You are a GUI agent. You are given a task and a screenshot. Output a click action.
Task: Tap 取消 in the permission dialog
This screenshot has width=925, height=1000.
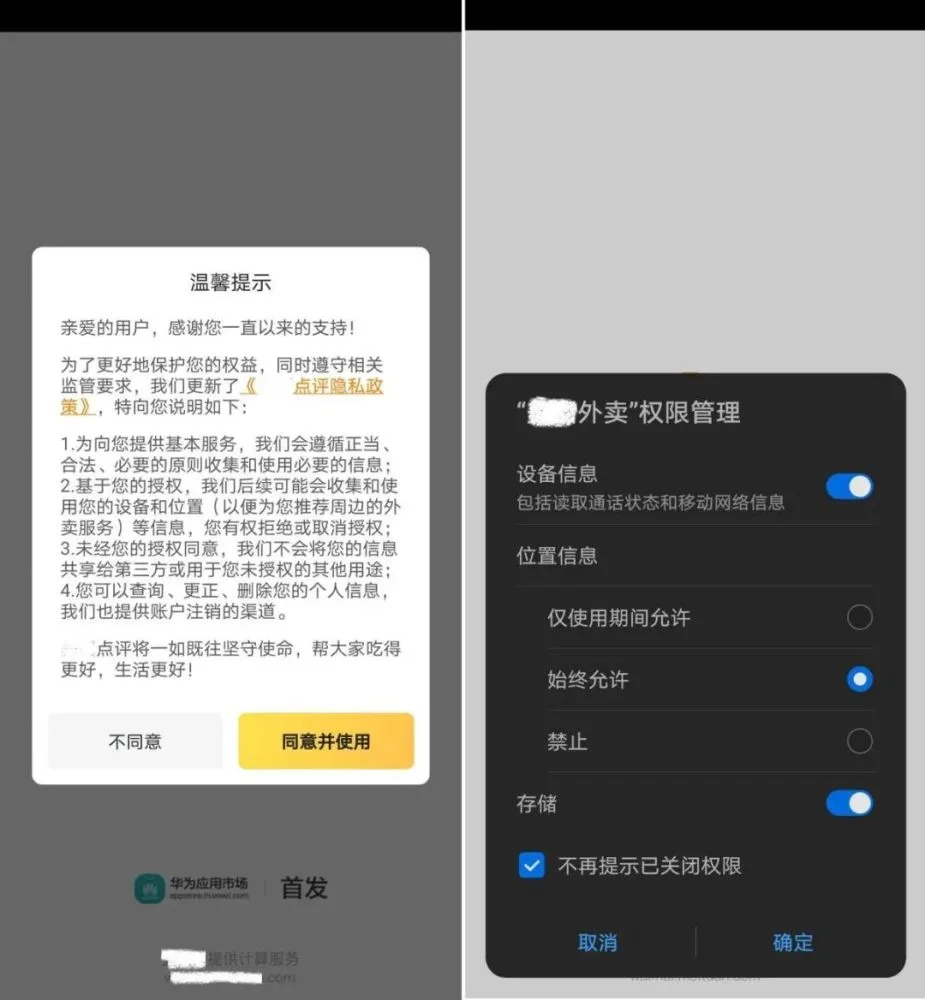pyautogui.click(x=597, y=942)
